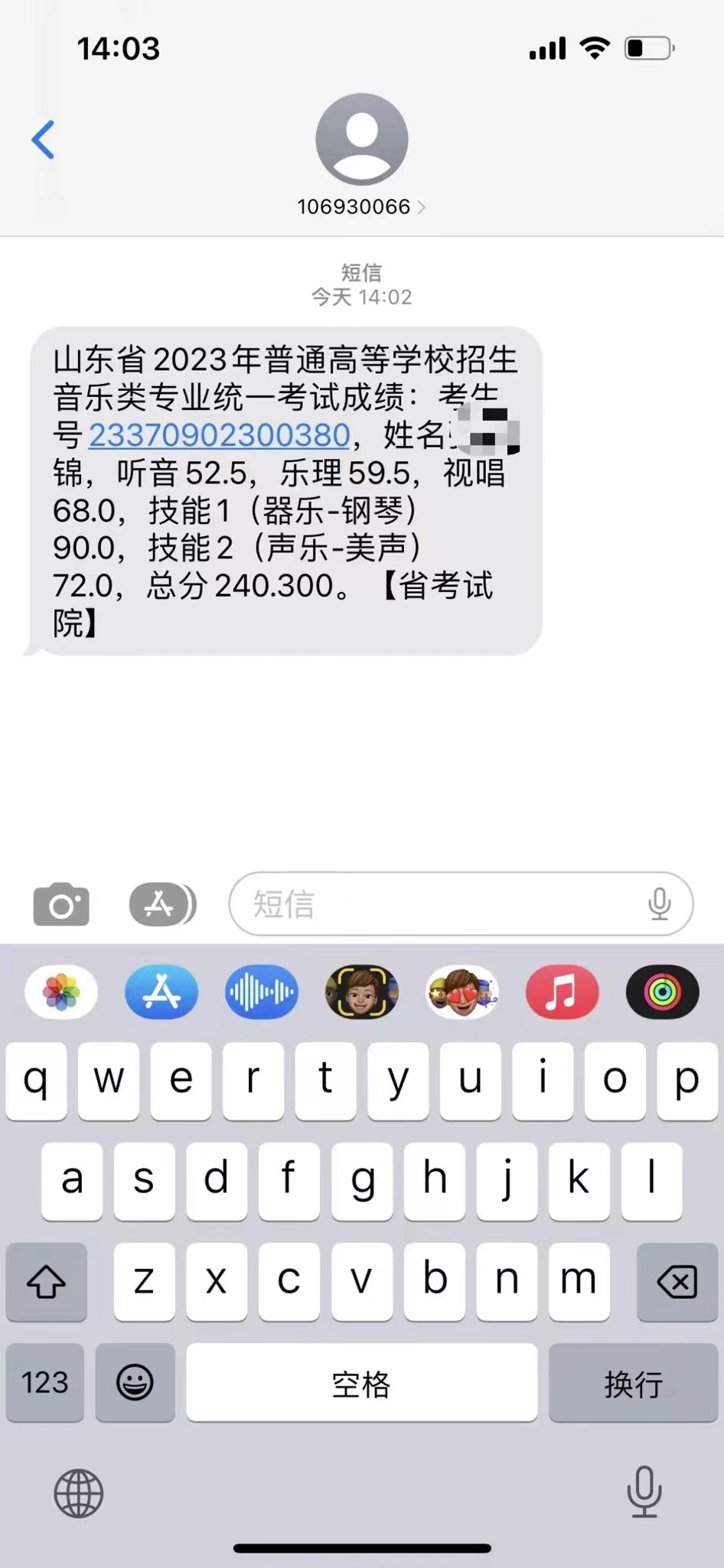Viewport: 724px width, 1568px height.
Task: Open the App Store in the app strip
Action: [161, 992]
